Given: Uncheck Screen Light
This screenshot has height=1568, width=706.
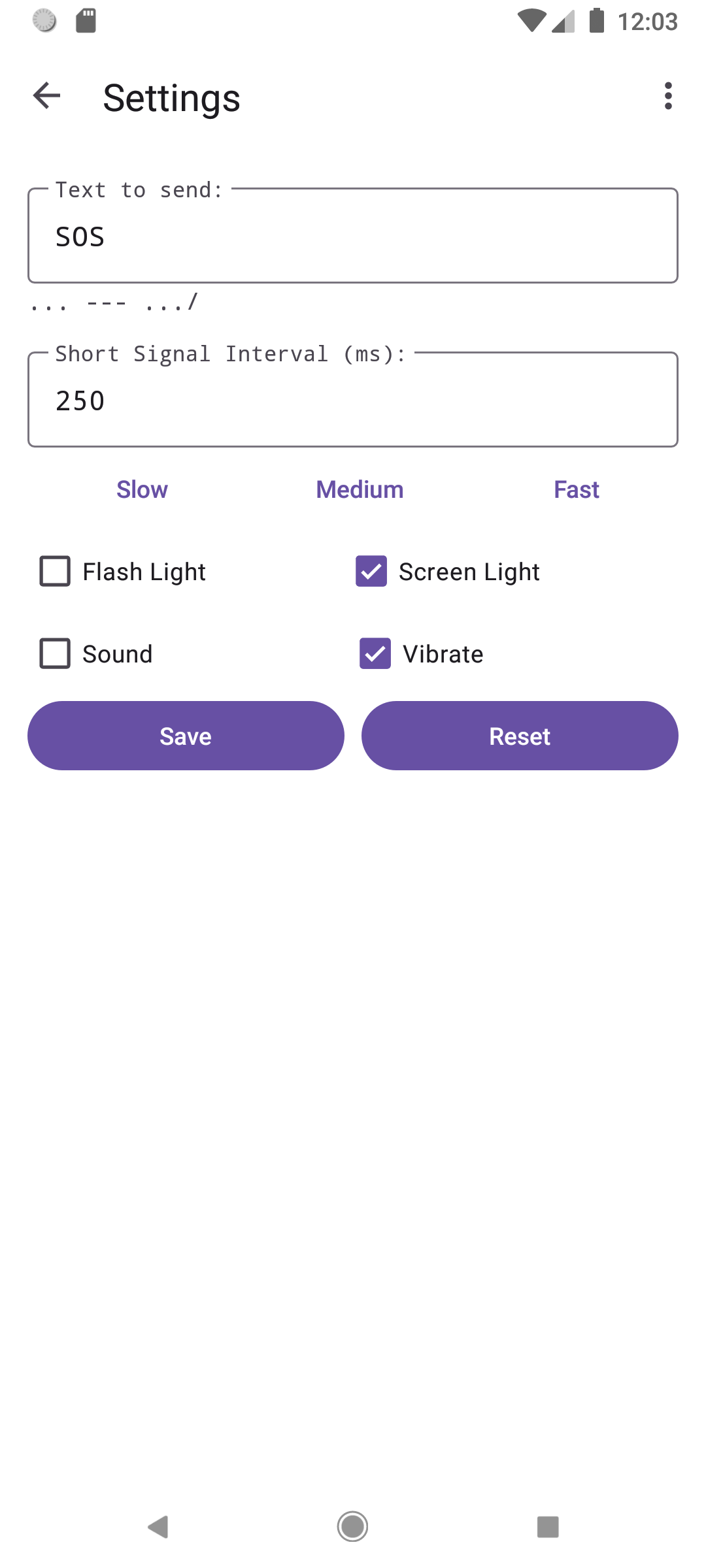Looking at the screenshot, I should pos(371,572).
